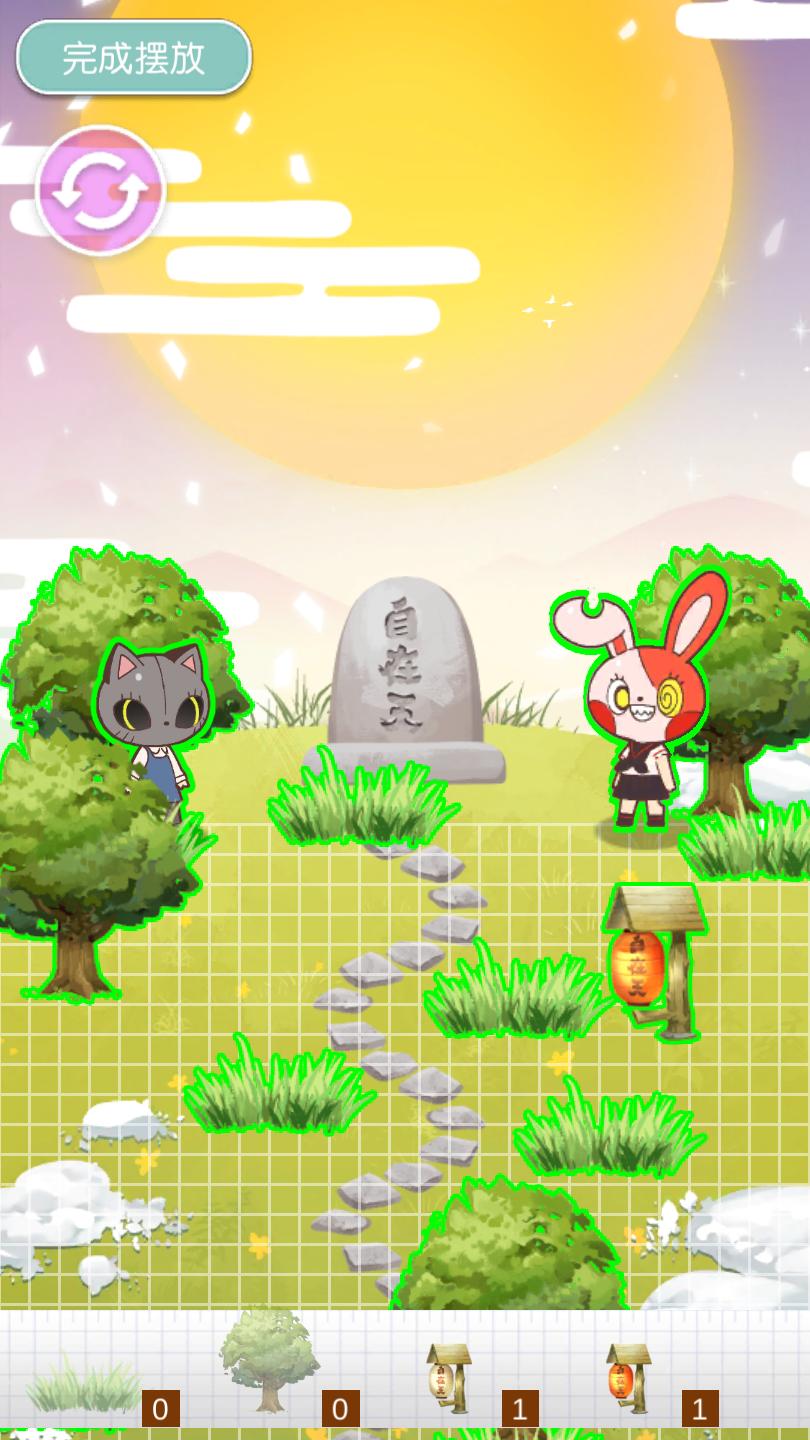
Task: Pick the unlit pale lantern from the inventory
Action: point(448,1378)
